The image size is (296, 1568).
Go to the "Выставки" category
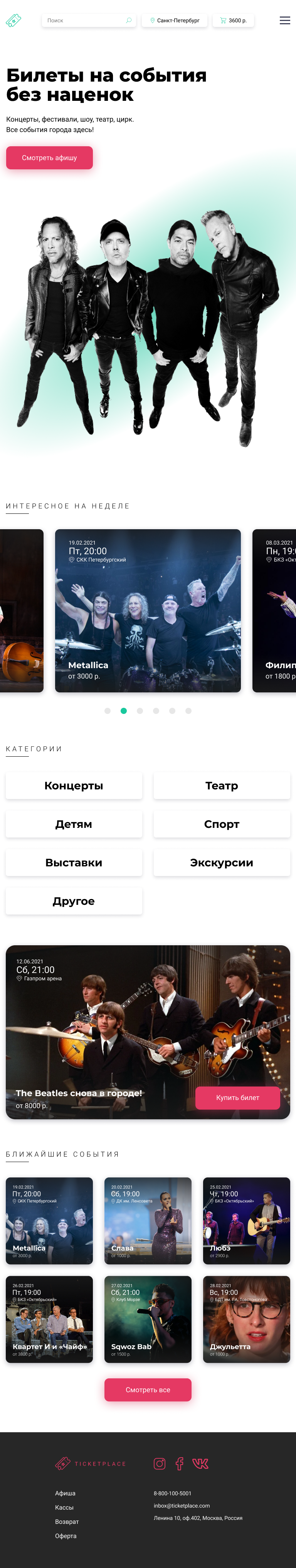[74, 863]
